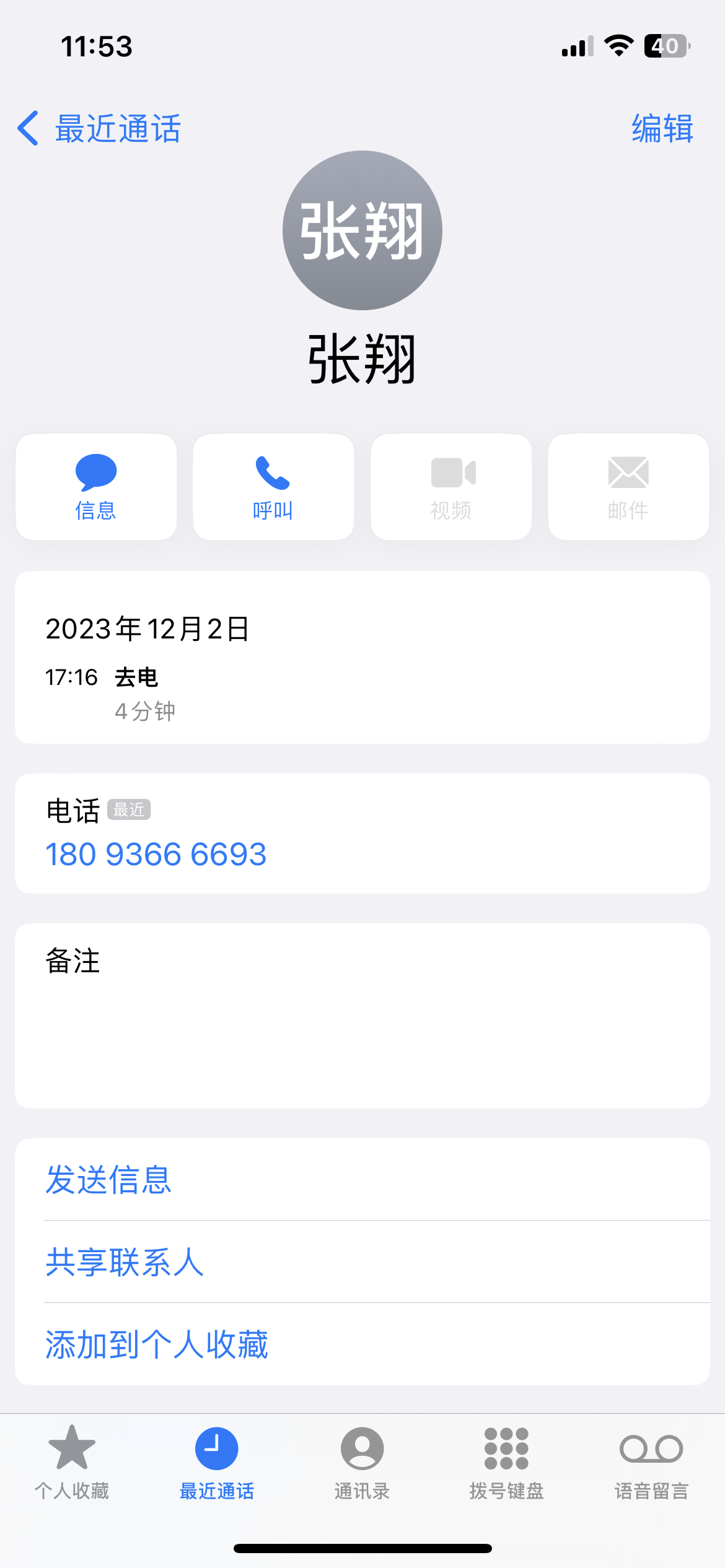Switch to 通讯录 tab
The height and width of the screenshot is (1568, 725).
[x=362, y=1463]
